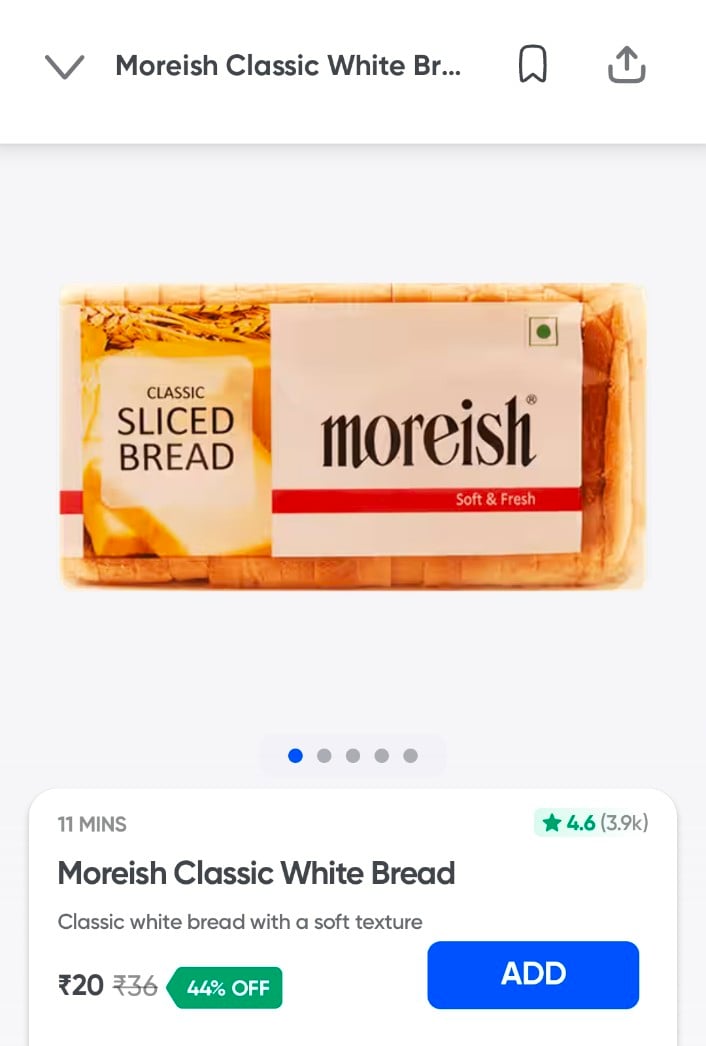Viewport: 706px width, 1046px height.
Task: Share this bread product
Action: pyautogui.click(x=627, y=66)
